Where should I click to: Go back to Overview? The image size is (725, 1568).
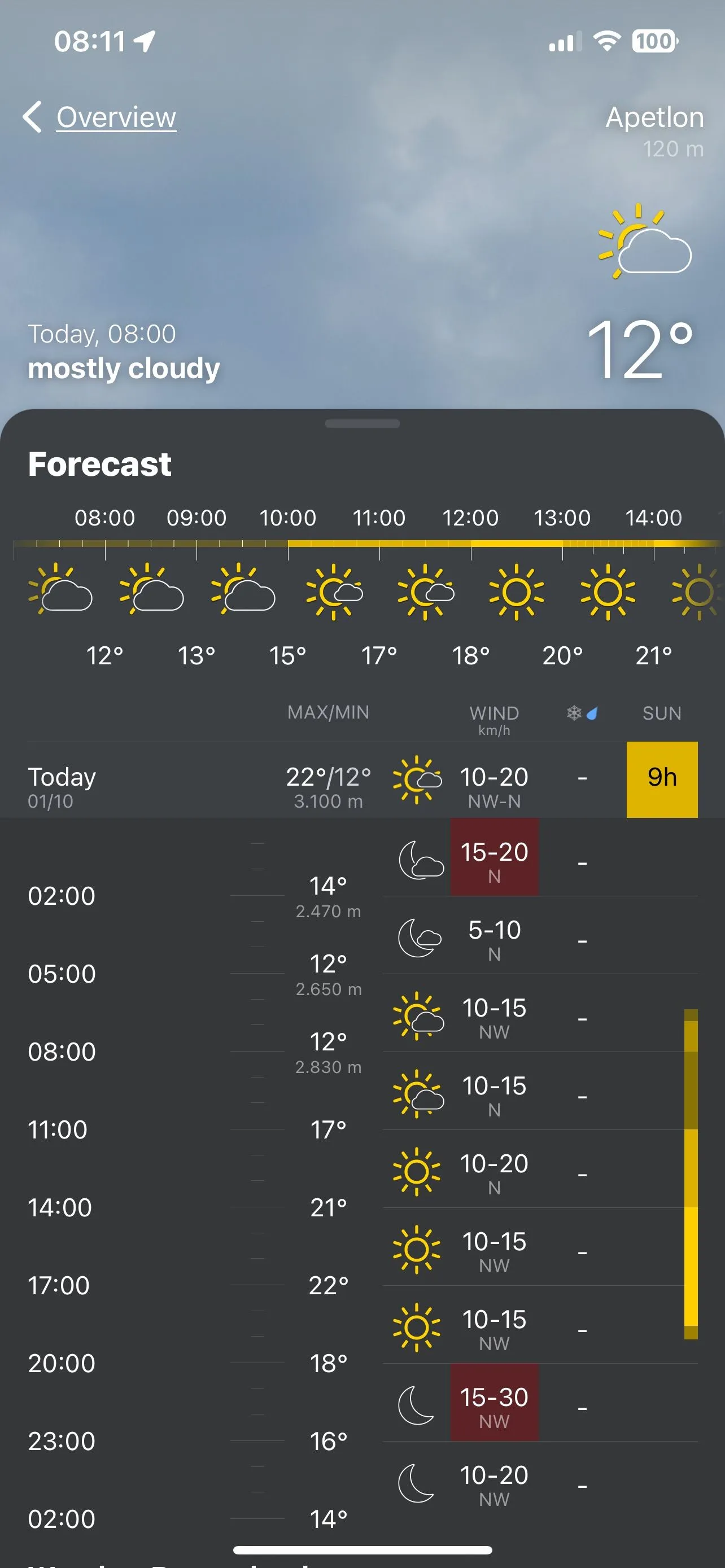click(x=101, y=117)
